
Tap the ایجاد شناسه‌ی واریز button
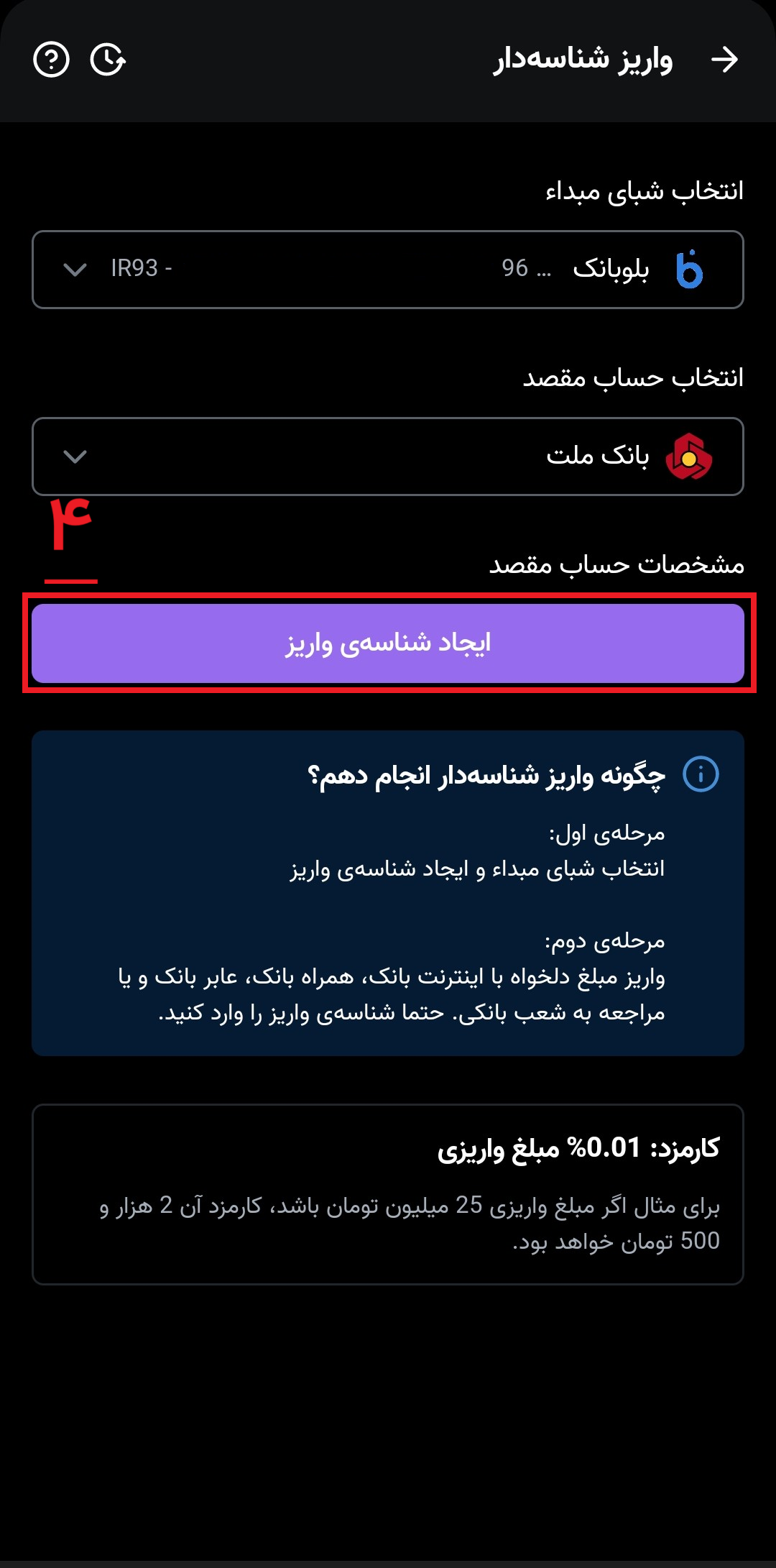click(388, 643)
